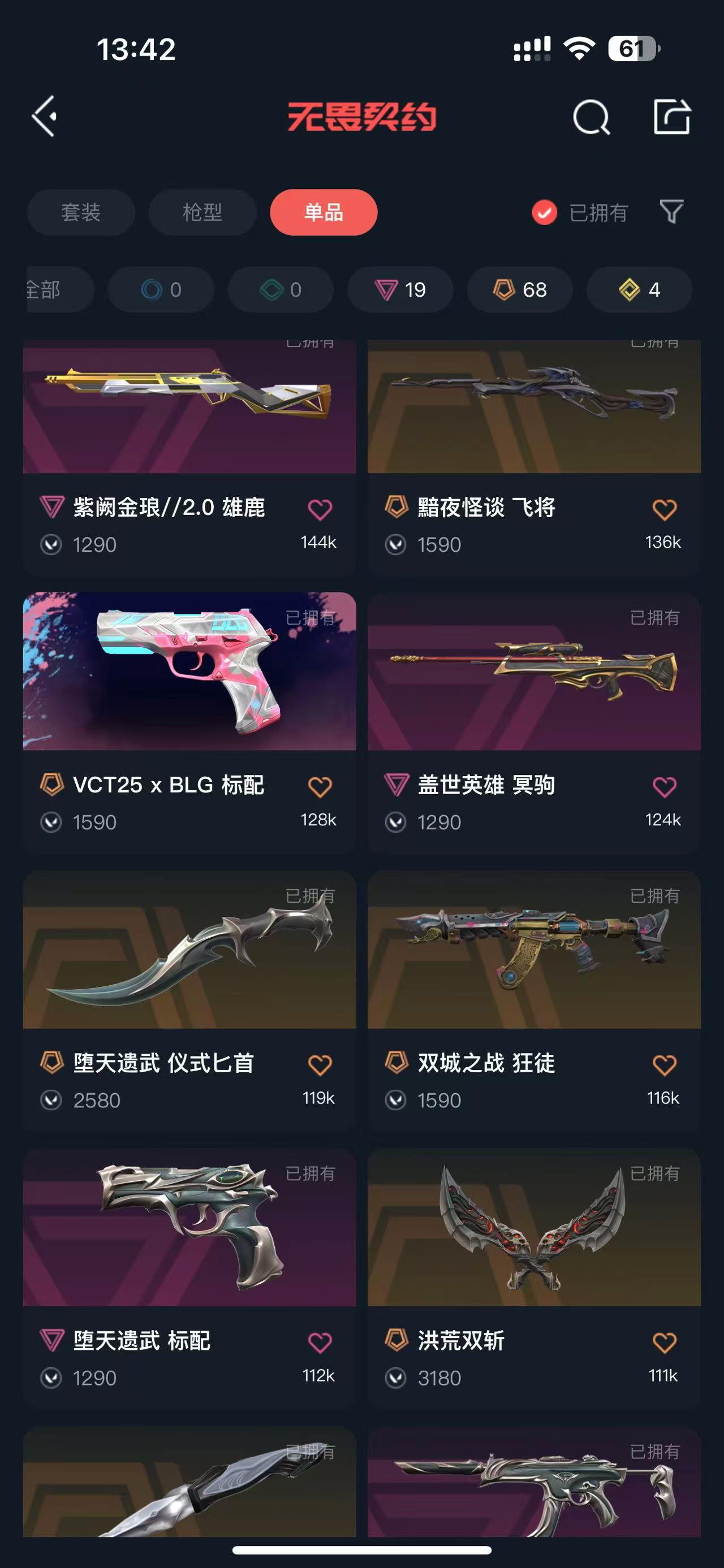The image size is (724, 1568).
Task: Open the filter funnel icon
Action: tap(671, 212)
